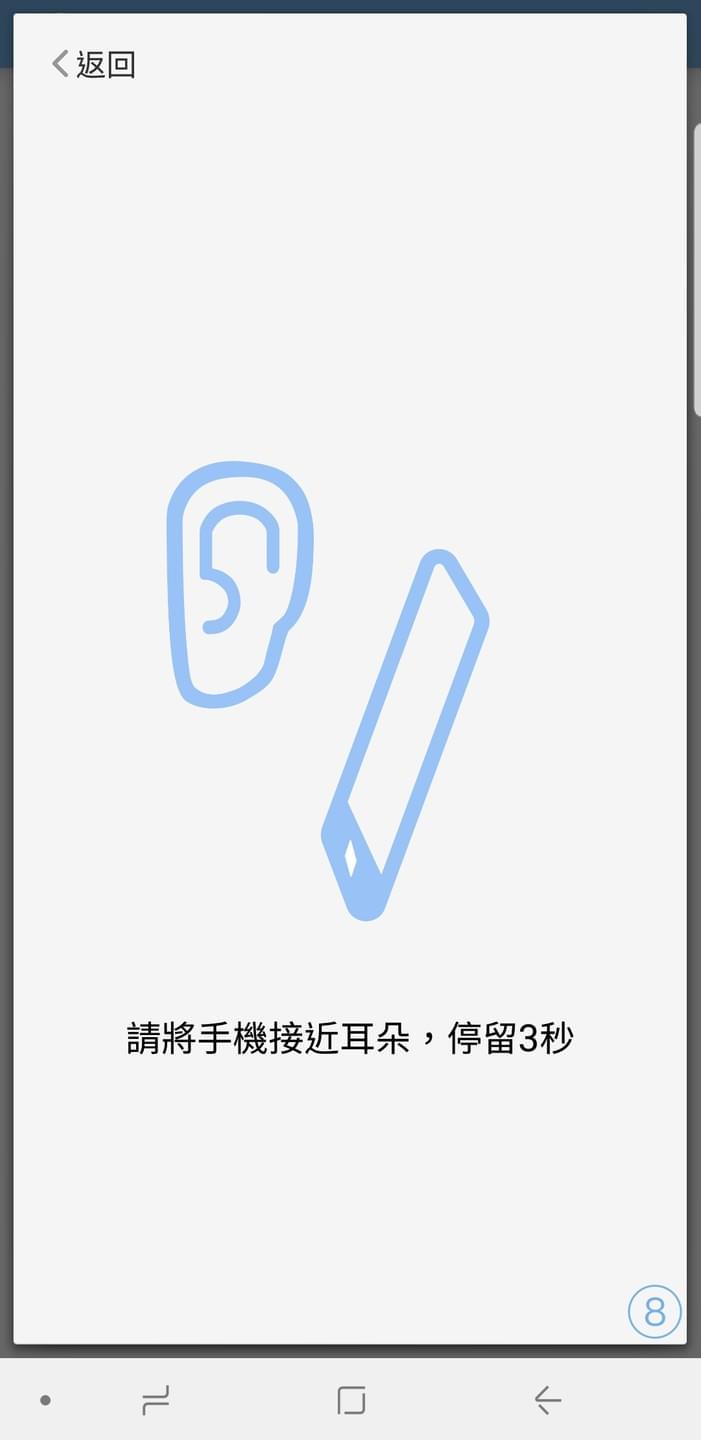
Task: Tap 返回 to go back
Action: (x=94, y=65)
